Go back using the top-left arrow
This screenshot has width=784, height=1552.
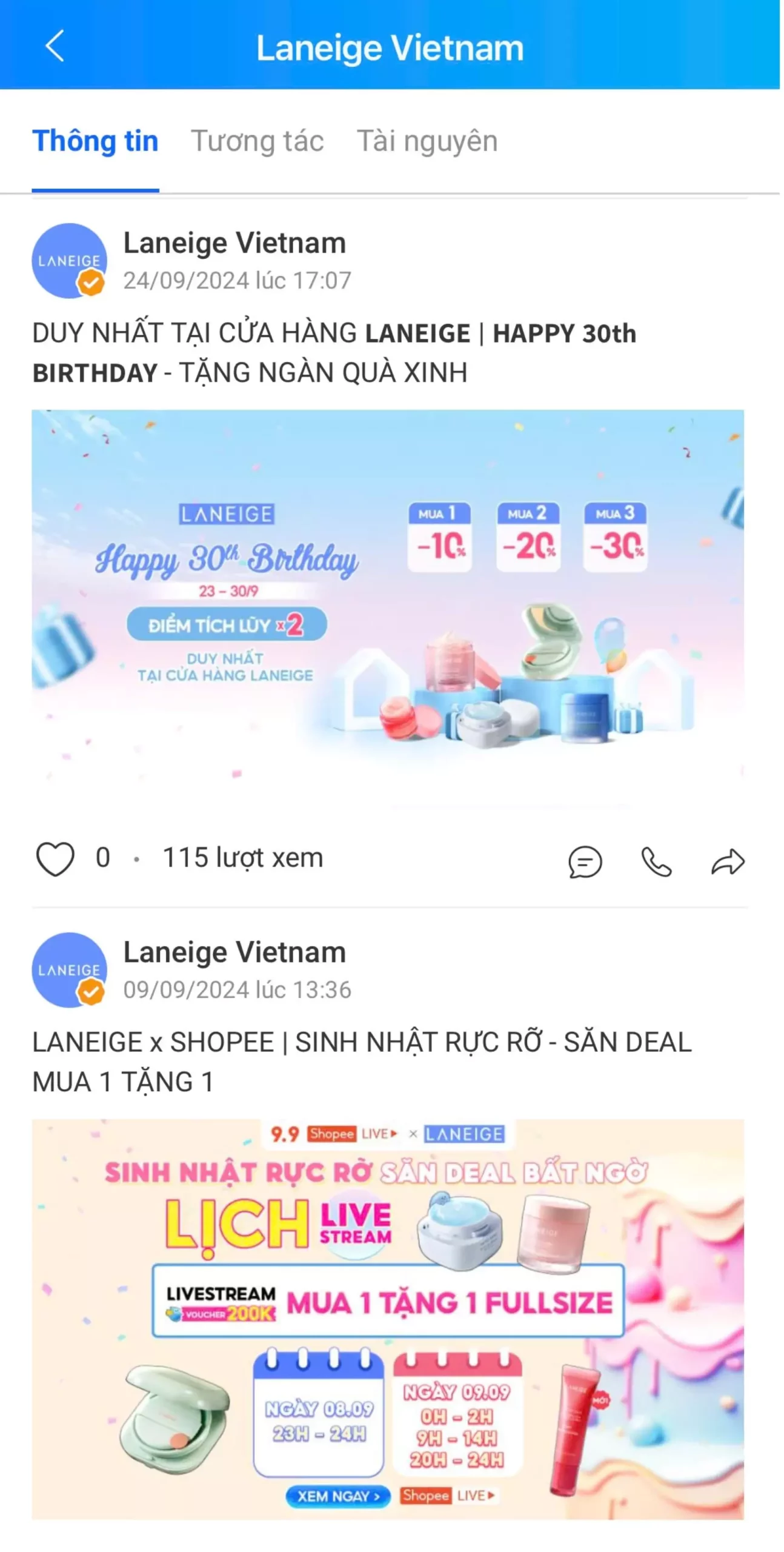tap(55, 46)
